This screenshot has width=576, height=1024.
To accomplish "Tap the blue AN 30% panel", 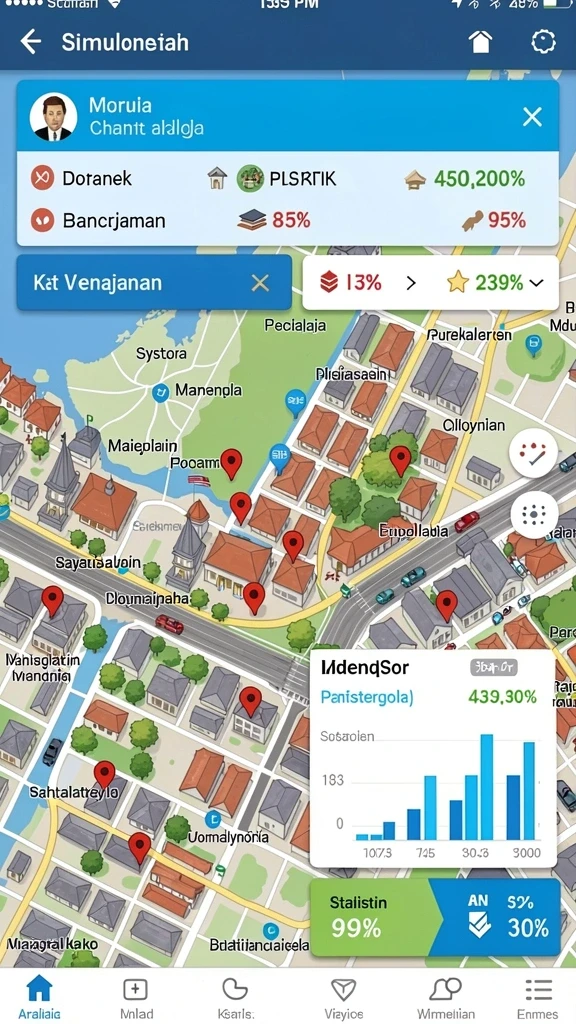I will 502,917.
